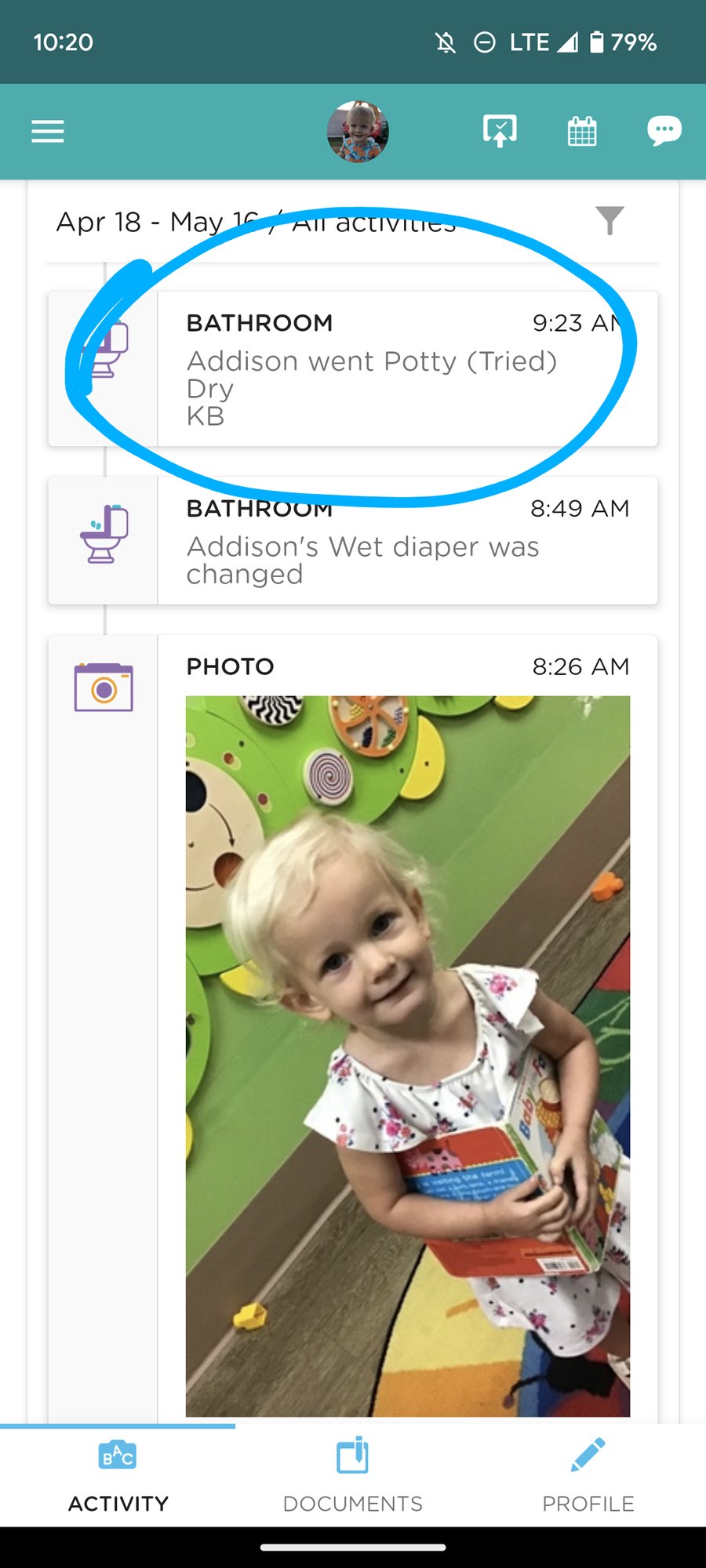
Task: Open the calendar icon
Action: pos(582,131)
